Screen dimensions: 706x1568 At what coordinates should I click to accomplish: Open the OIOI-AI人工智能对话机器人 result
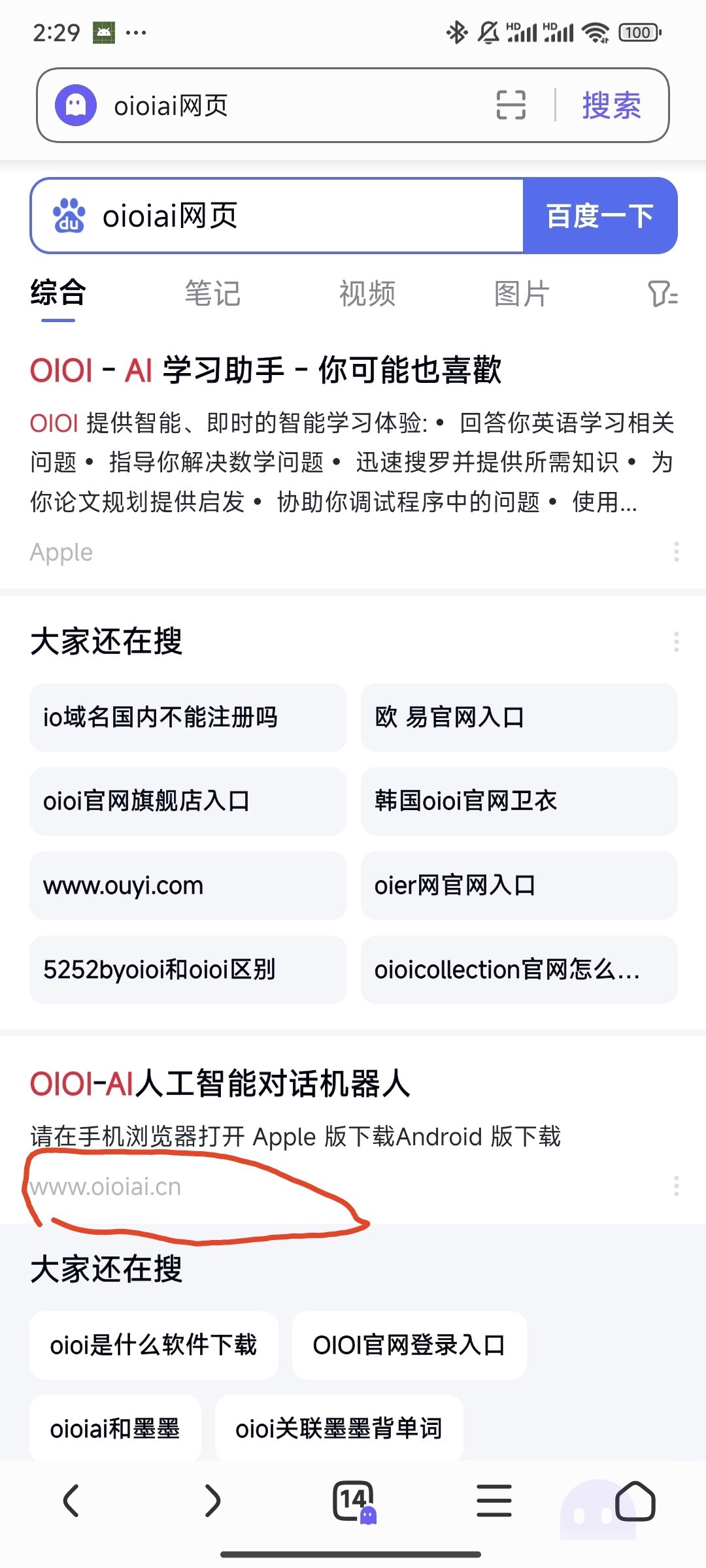(220, 1083)
